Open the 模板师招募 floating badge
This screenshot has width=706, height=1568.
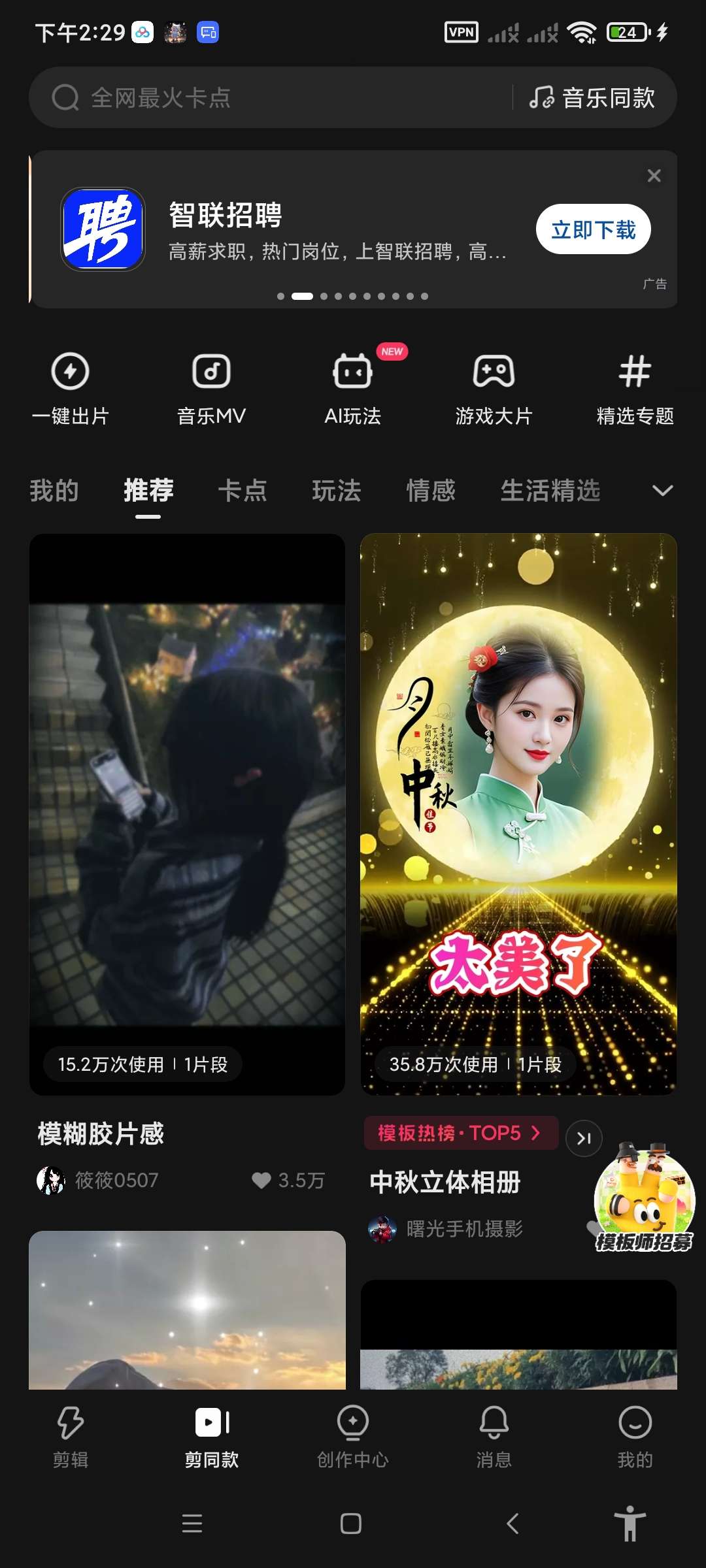(x=644, y=1200)
